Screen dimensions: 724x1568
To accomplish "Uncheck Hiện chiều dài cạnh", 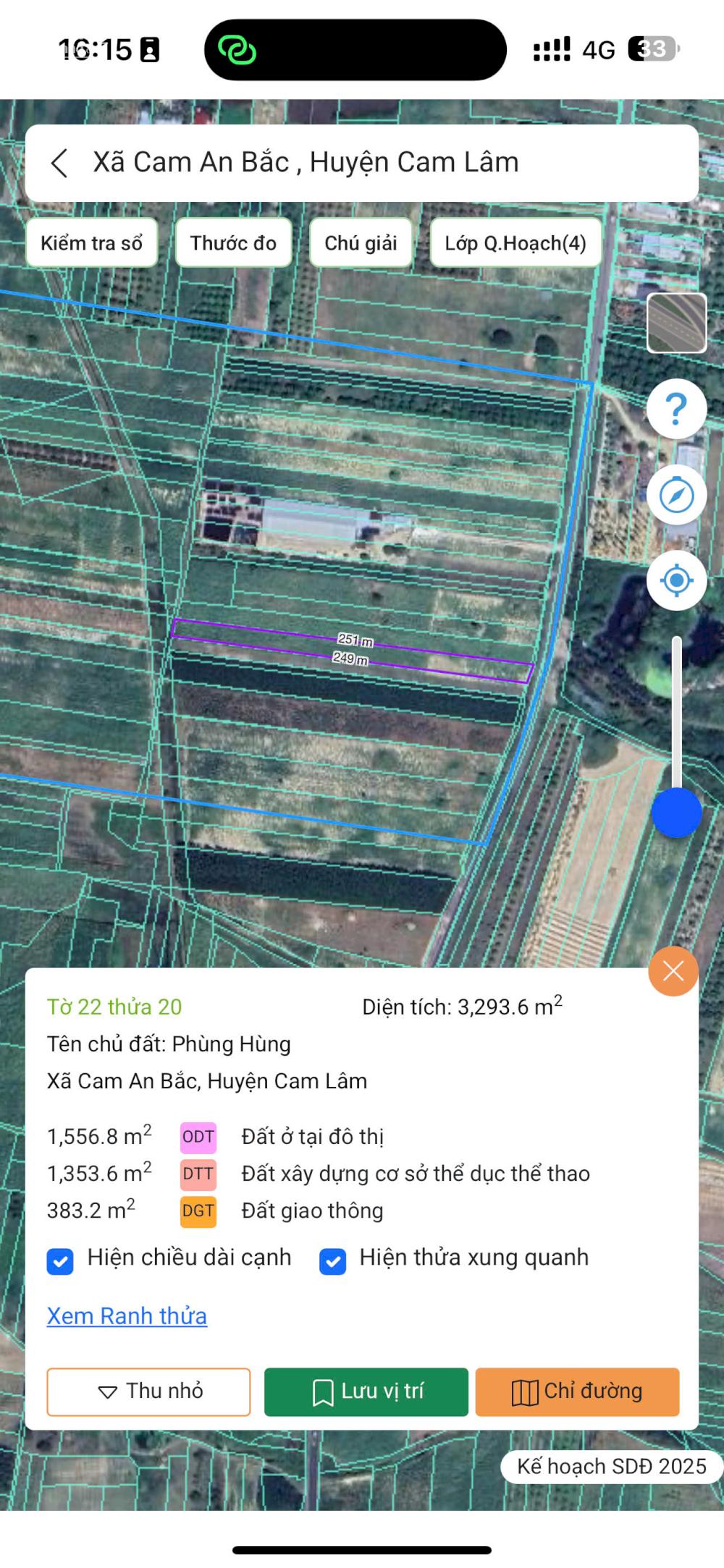I will pyautogui.click(x=60, y=1261).
